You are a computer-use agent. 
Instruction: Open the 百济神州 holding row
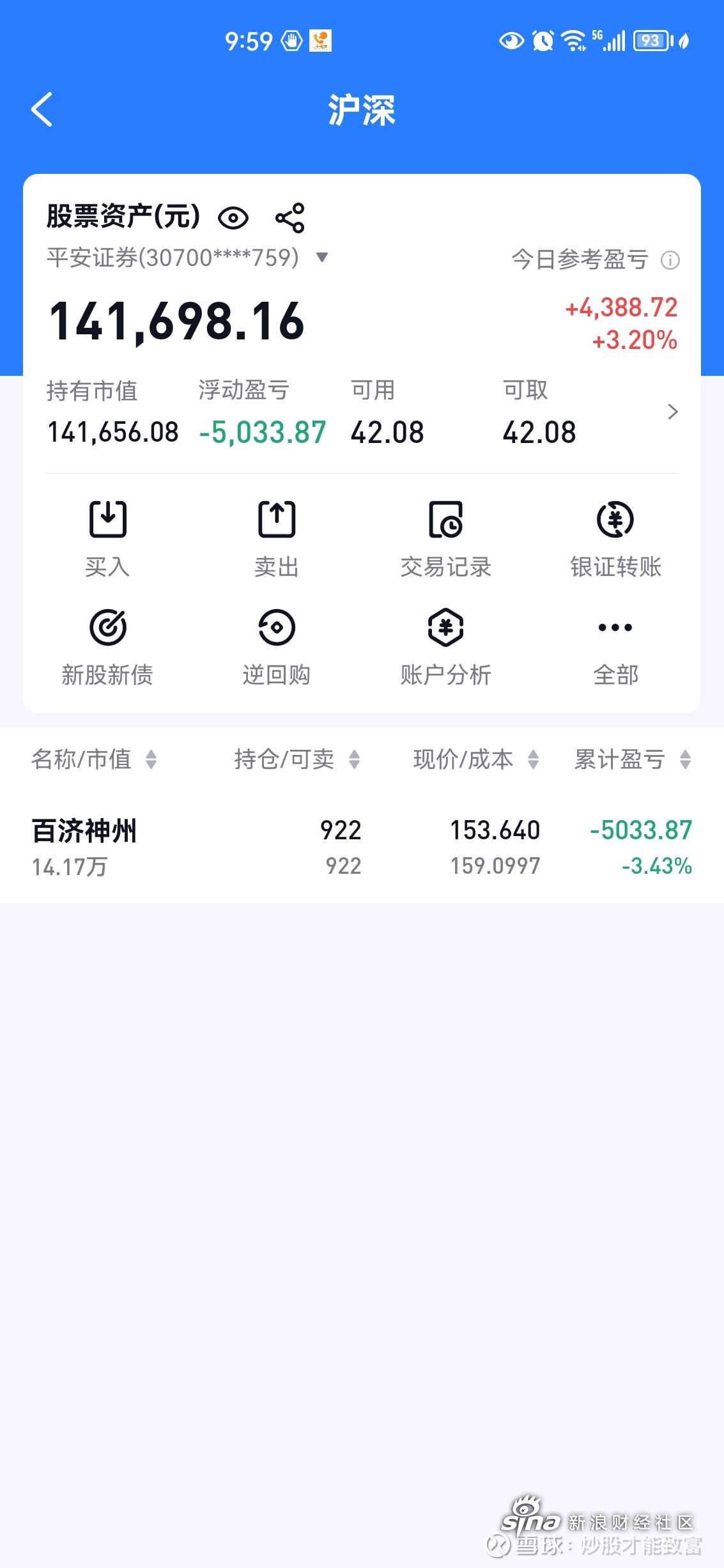coord(362,847)
